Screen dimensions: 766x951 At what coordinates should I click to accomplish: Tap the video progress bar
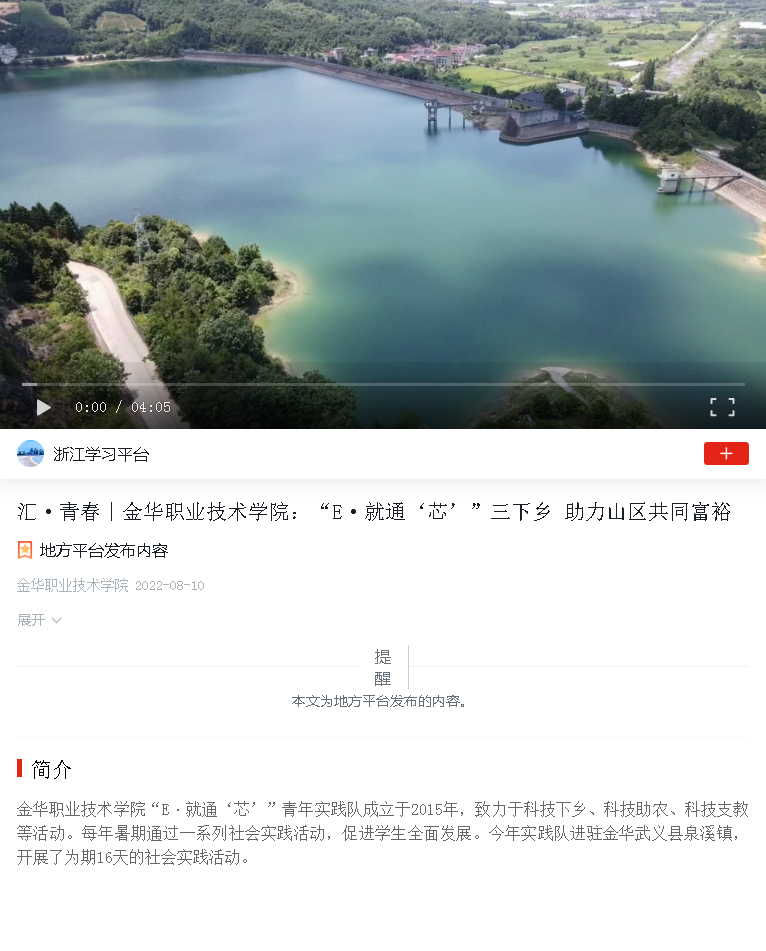click(x=383, y=384)
